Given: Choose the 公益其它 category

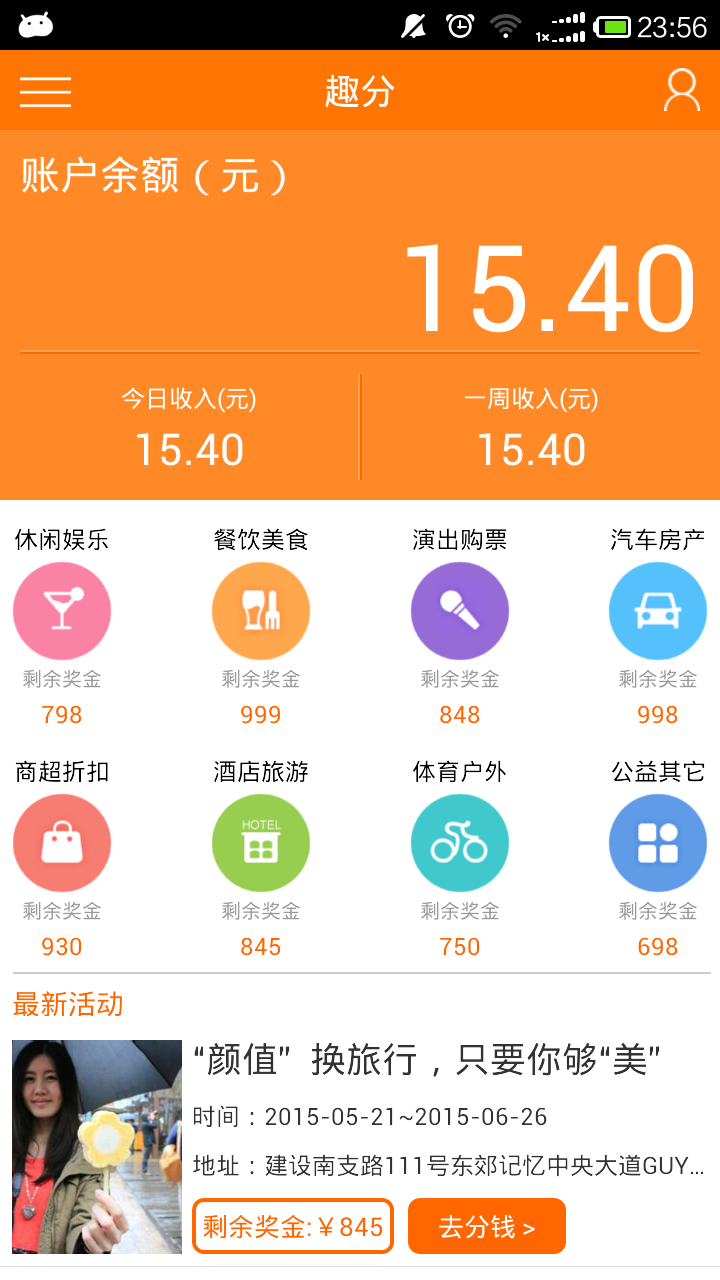Looking at the screenshot, I should pos(658,843).
